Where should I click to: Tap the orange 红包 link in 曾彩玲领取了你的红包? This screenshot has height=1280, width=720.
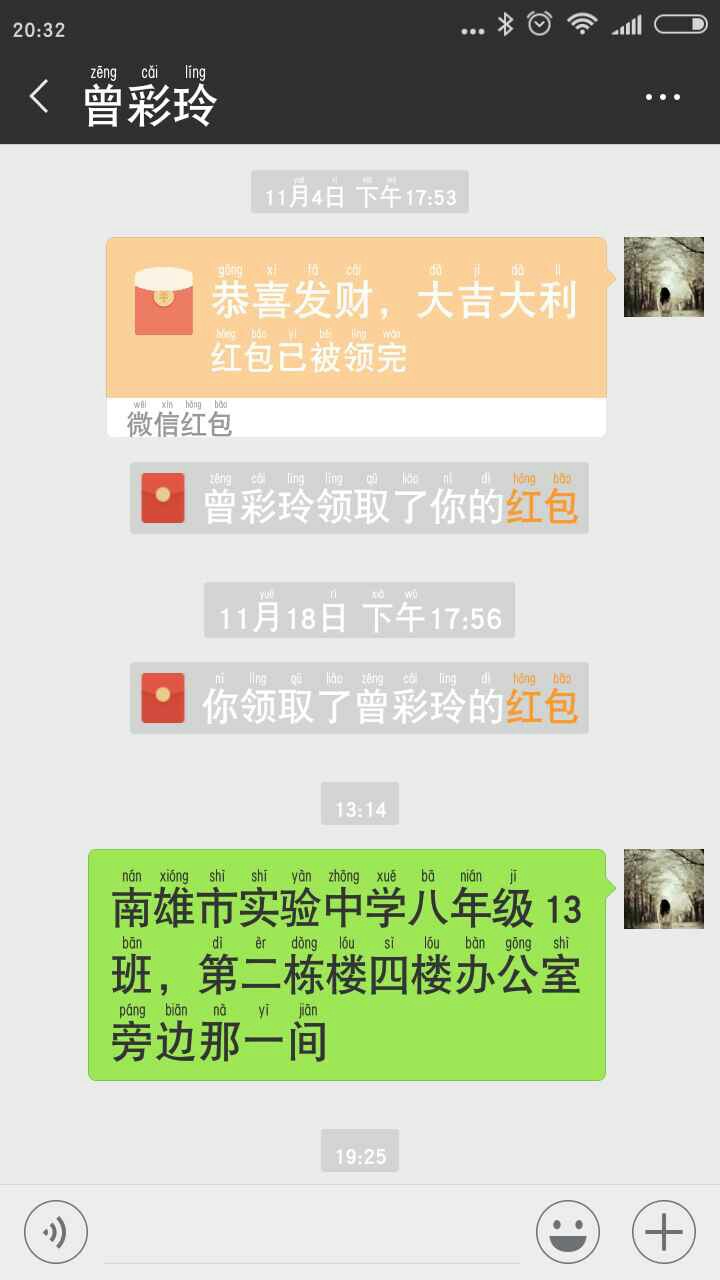[543, 506]
